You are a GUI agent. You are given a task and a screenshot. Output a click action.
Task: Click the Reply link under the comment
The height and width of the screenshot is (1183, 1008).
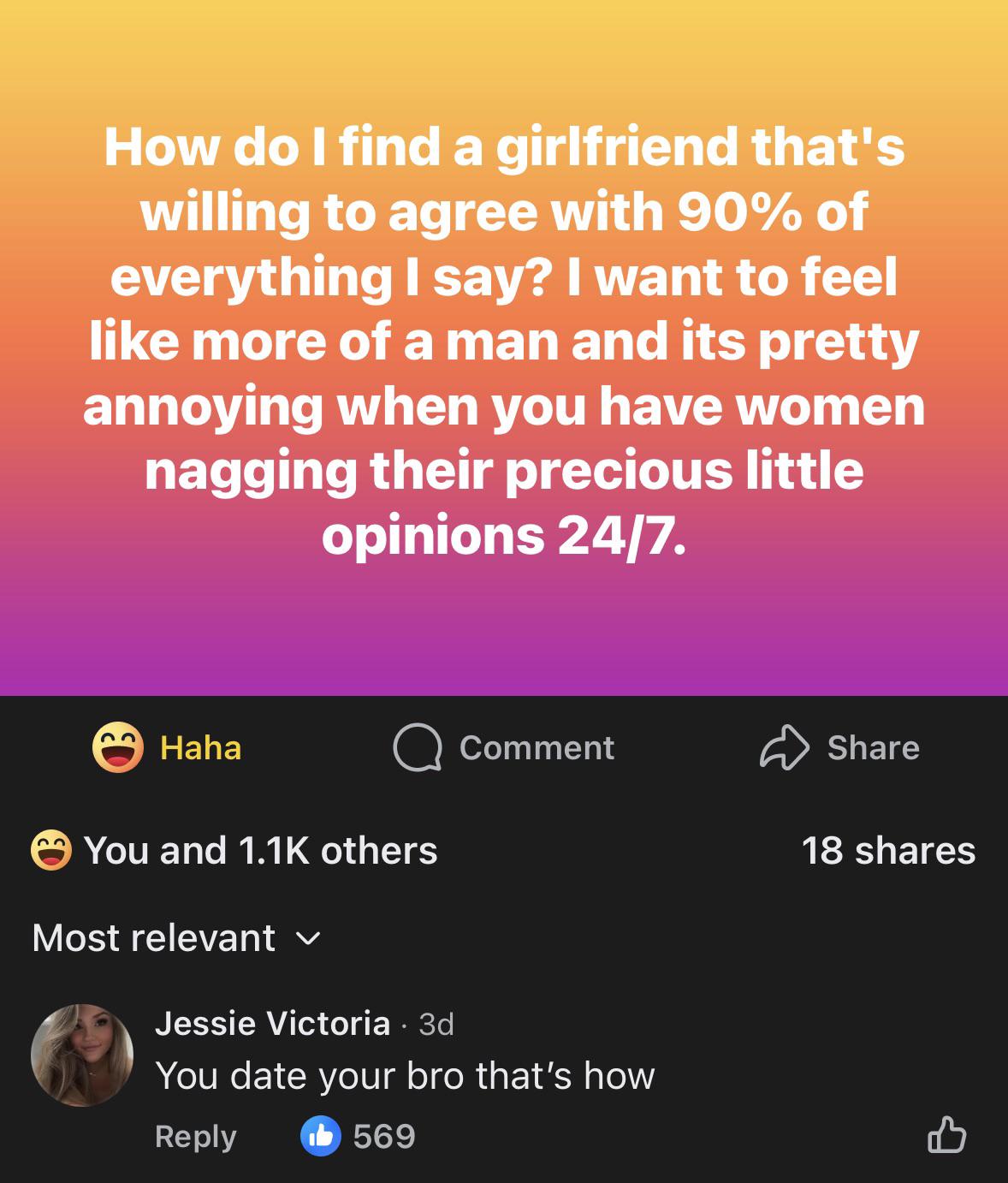coord(196,1137)
